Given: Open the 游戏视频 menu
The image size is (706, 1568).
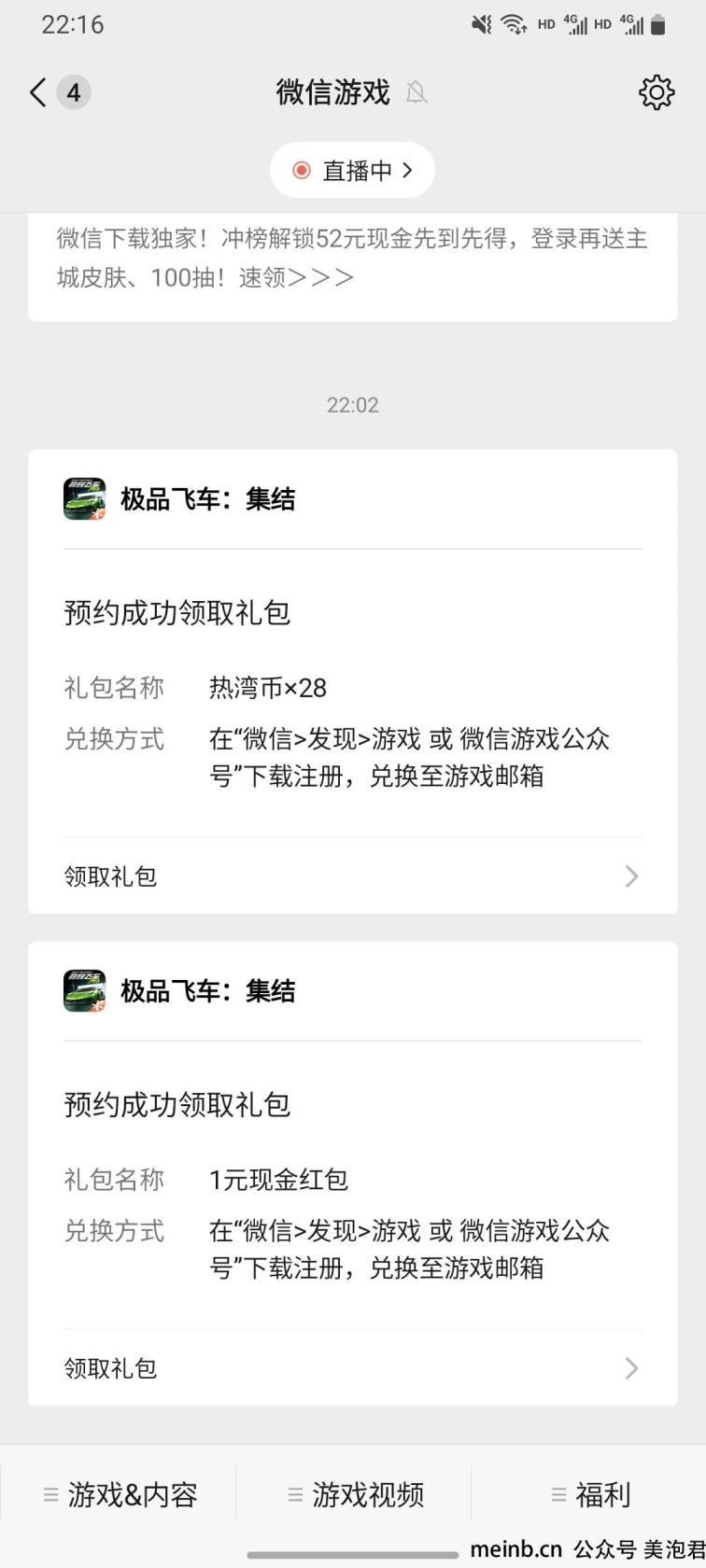Looking at the screenshot, I should 355,1494.
